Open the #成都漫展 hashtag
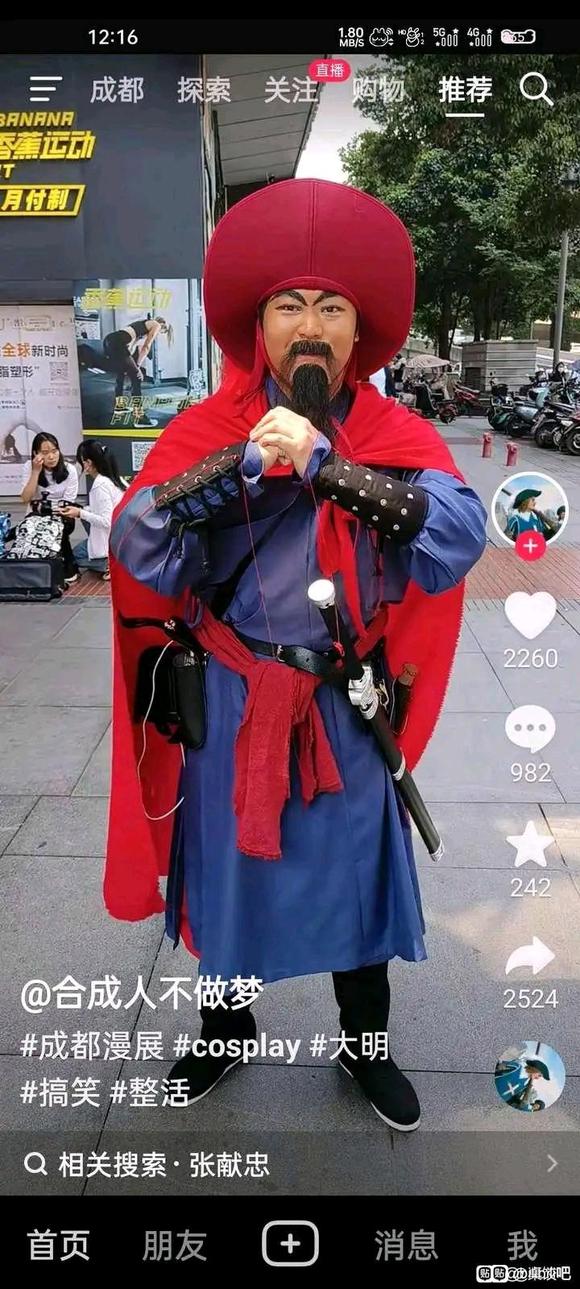This screenshot has height=1289, width=580. (x=92, y=1047)
